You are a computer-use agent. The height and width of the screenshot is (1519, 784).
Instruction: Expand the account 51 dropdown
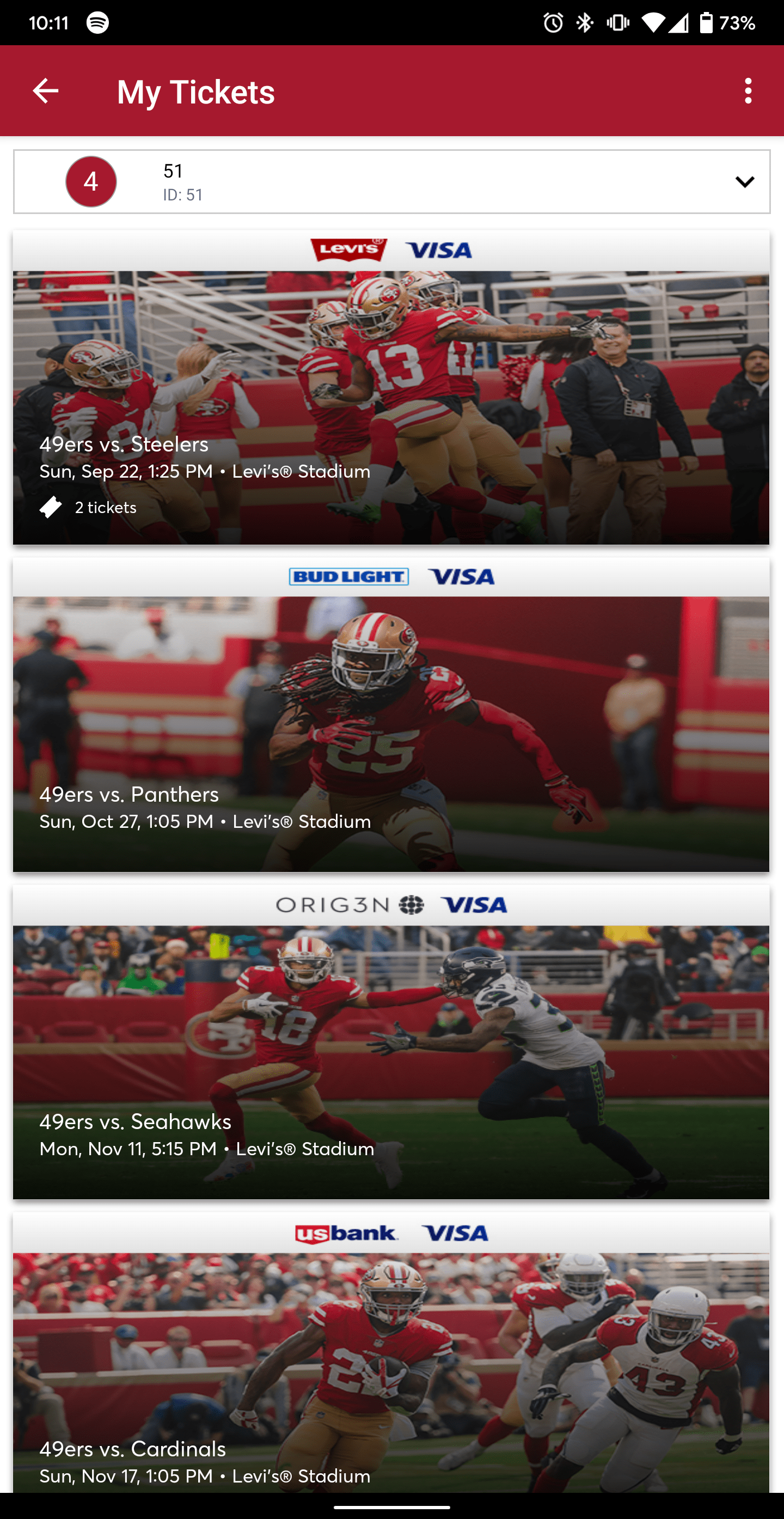pyautogui.click(x=744, y=181)
